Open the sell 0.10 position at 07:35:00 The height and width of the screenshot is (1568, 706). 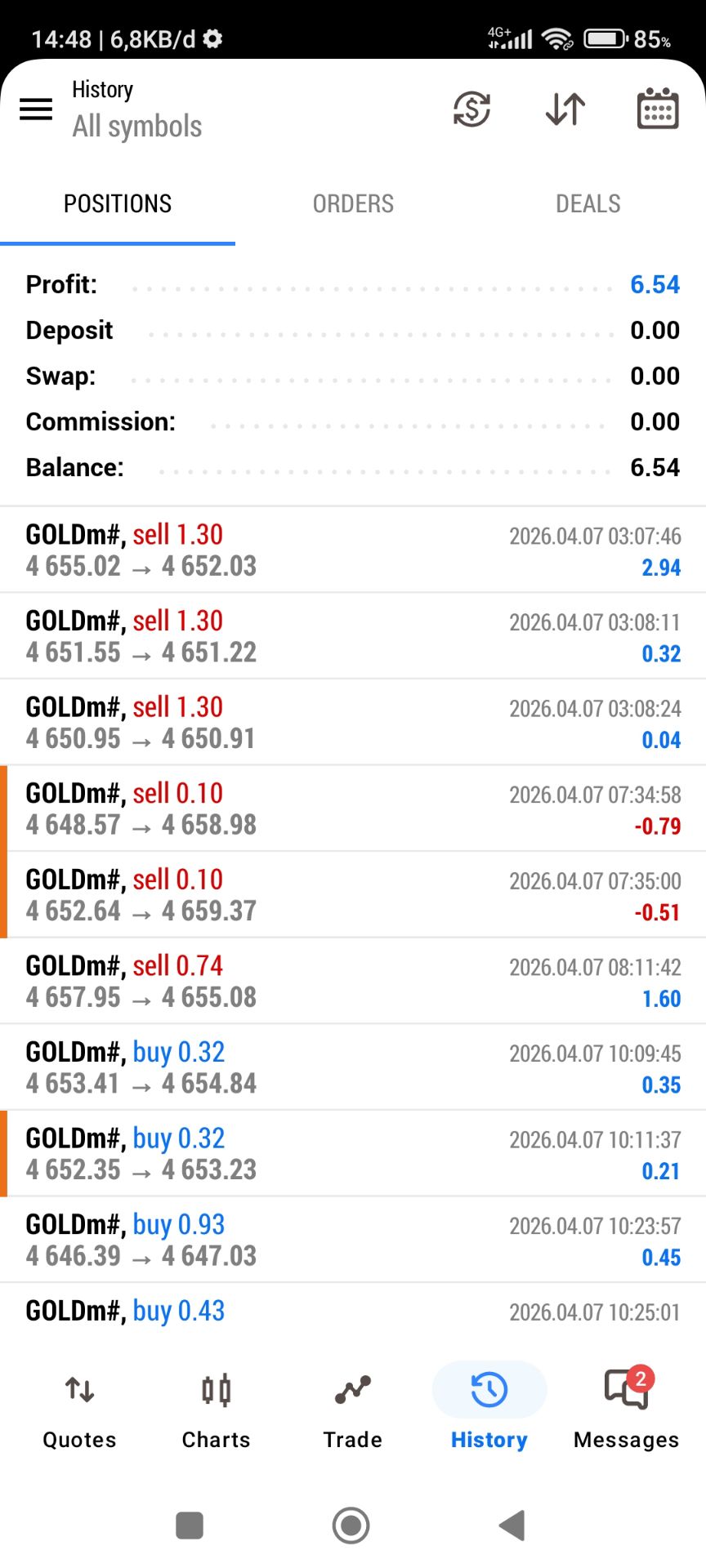pyautogui.click(x=353, y=895)
